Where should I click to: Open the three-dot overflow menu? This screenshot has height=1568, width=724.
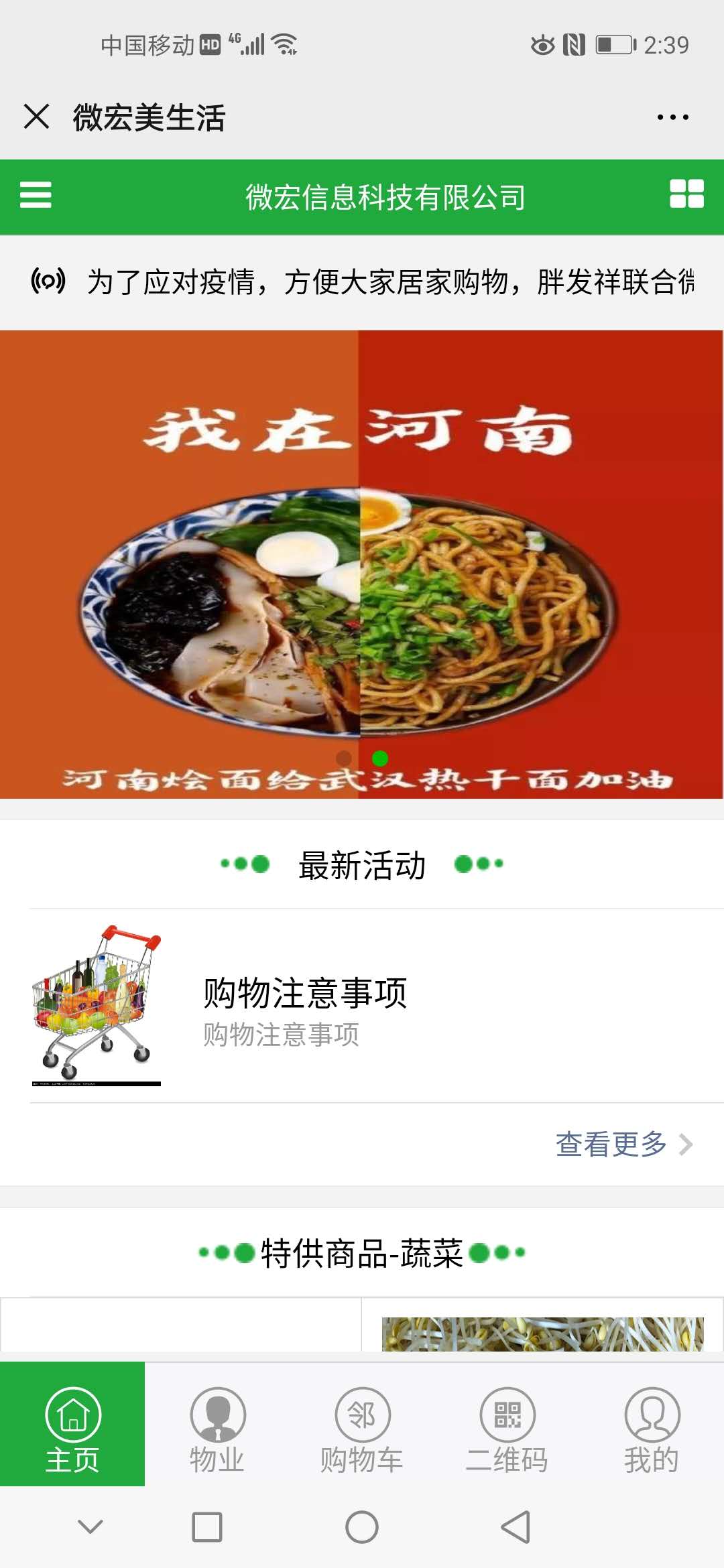point(672,117)
